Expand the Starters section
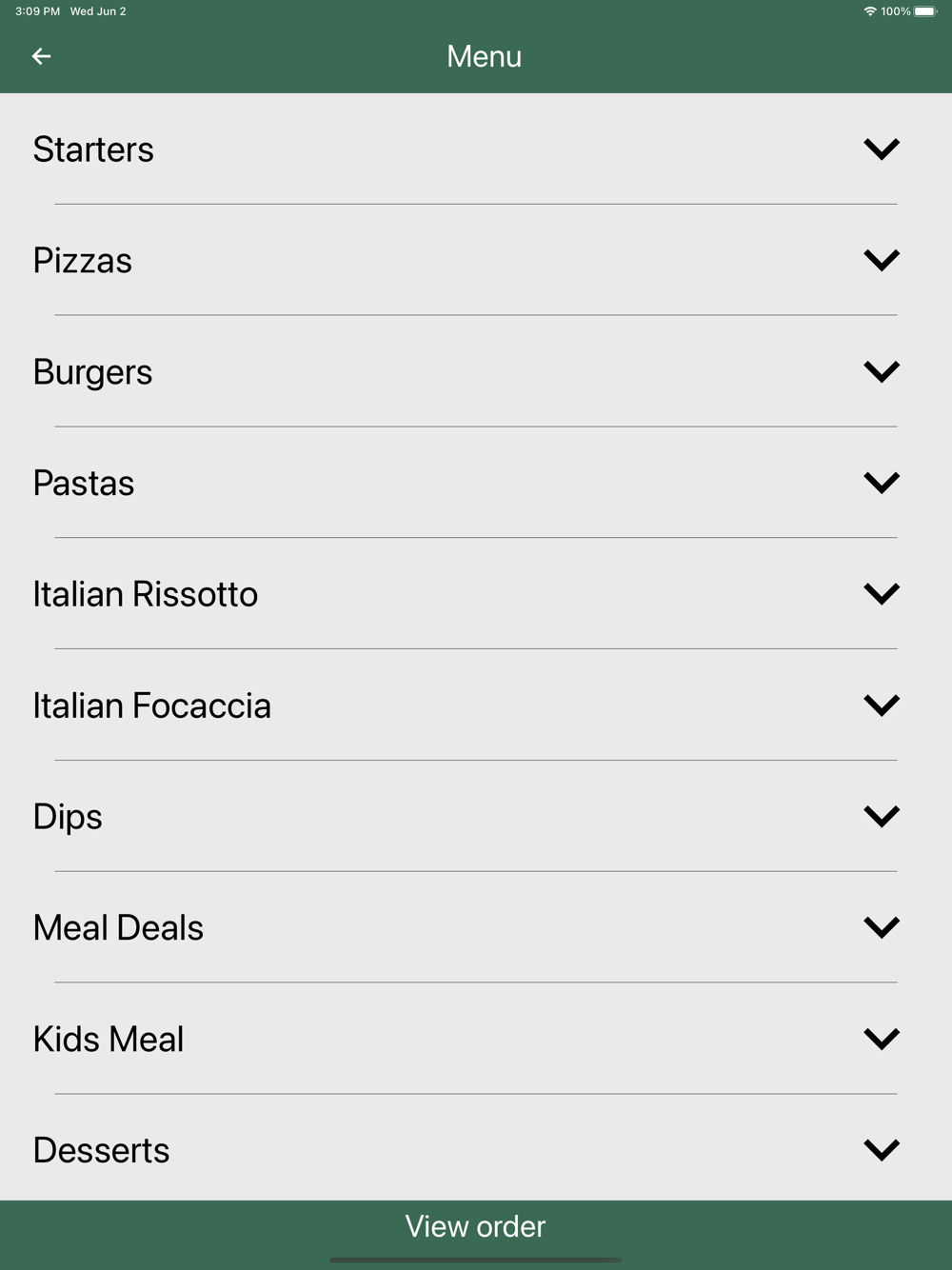This screenshot has width=952, height=1270. (x=476, y=149)
